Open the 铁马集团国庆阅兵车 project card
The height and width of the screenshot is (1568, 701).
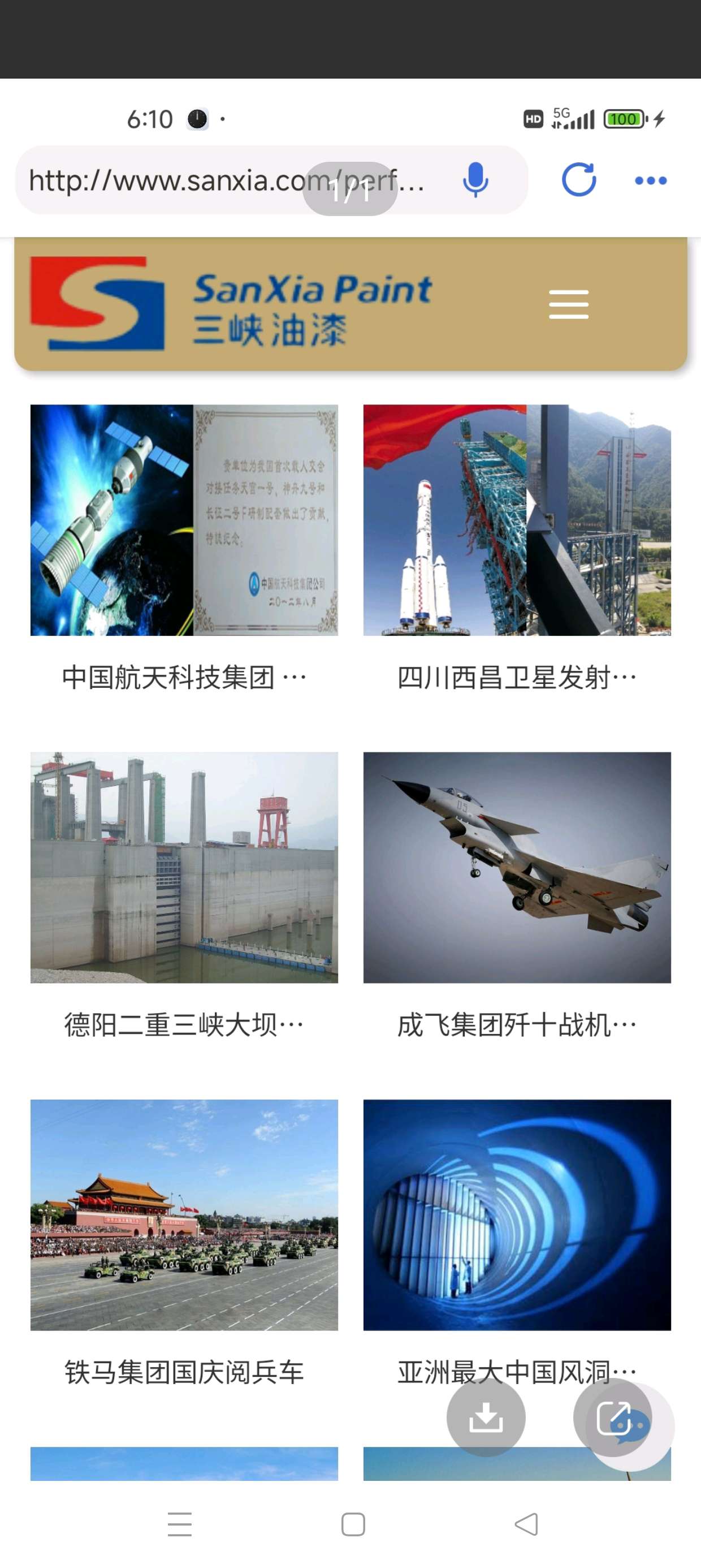(184, 1242)
